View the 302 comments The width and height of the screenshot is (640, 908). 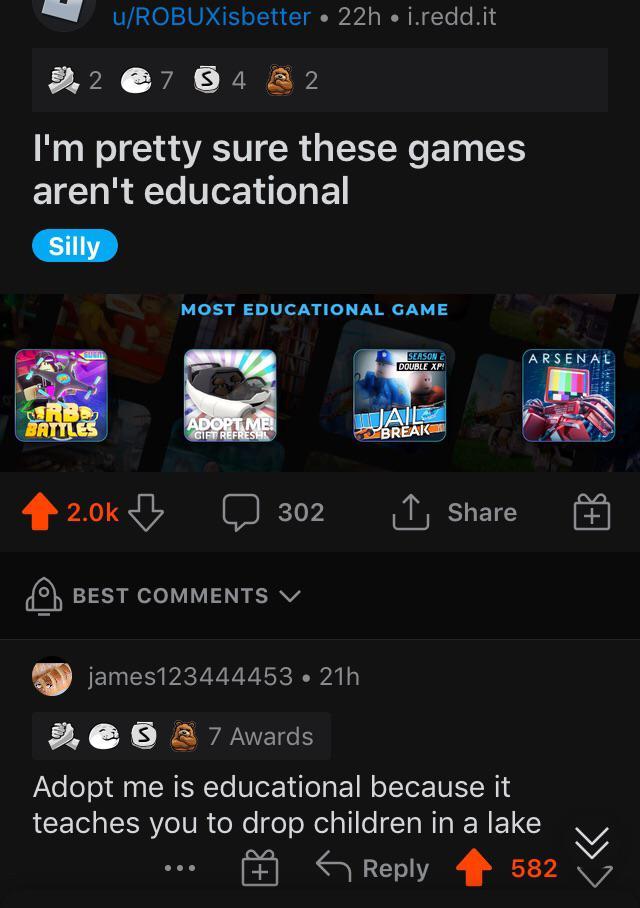[273, 512]
